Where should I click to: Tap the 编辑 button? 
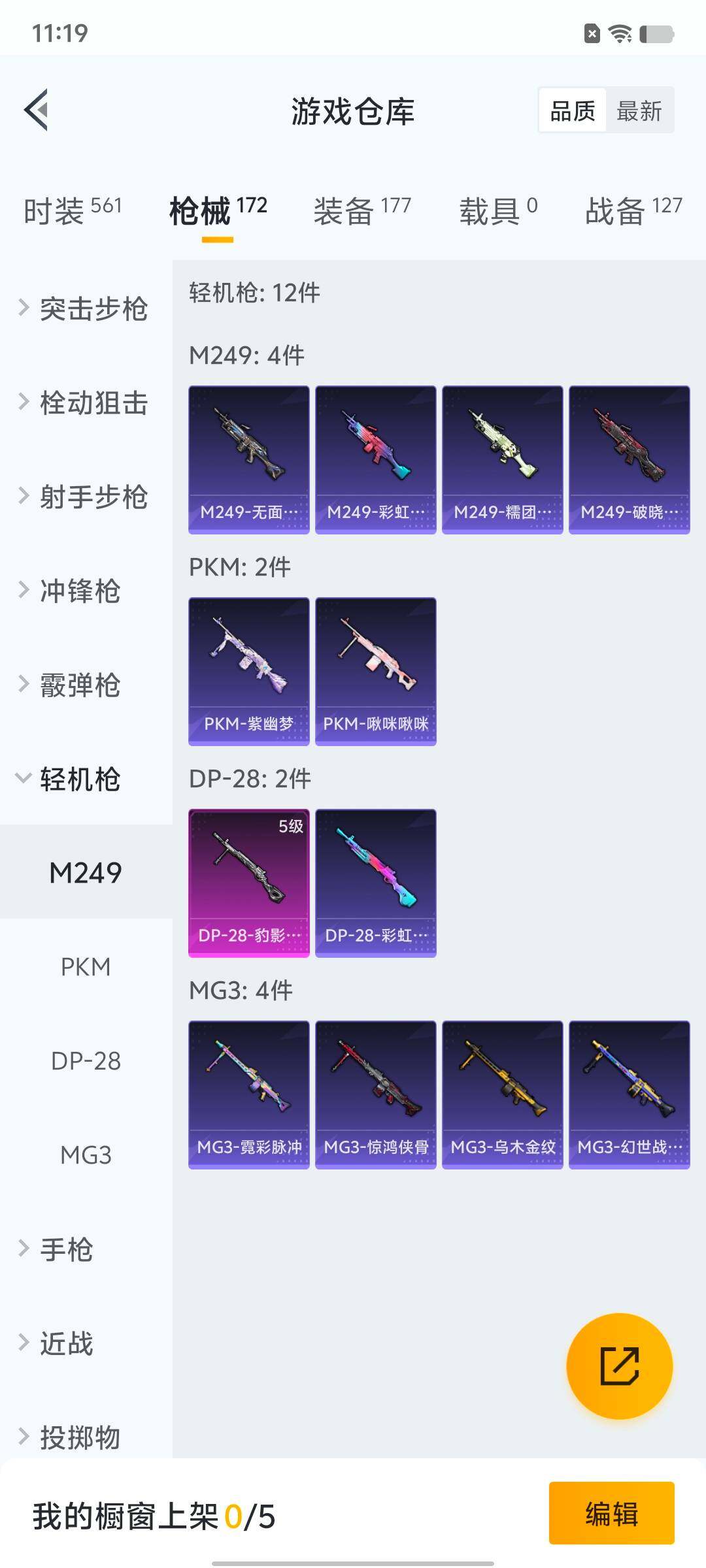click(611, 1513)
